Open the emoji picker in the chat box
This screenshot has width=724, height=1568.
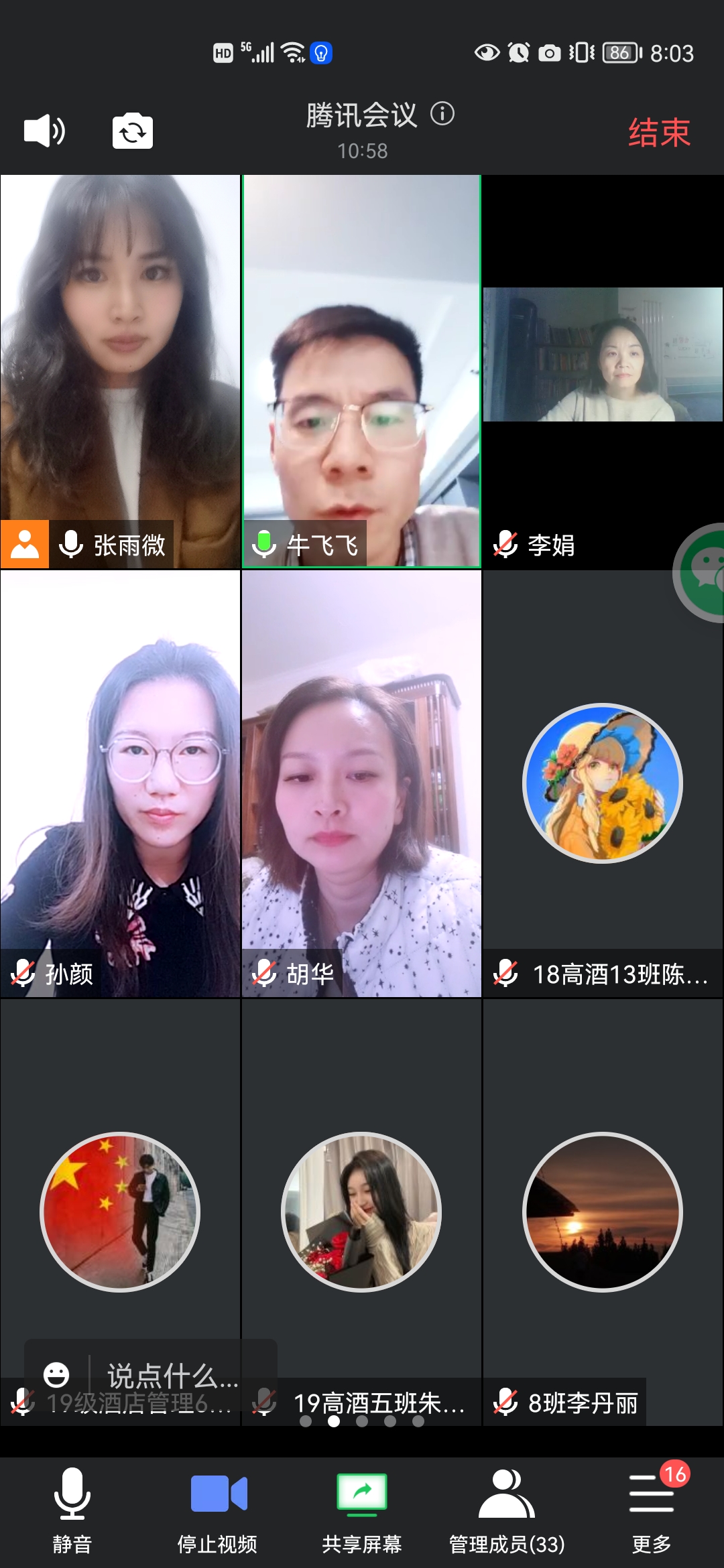click(x=56, y=1375)
